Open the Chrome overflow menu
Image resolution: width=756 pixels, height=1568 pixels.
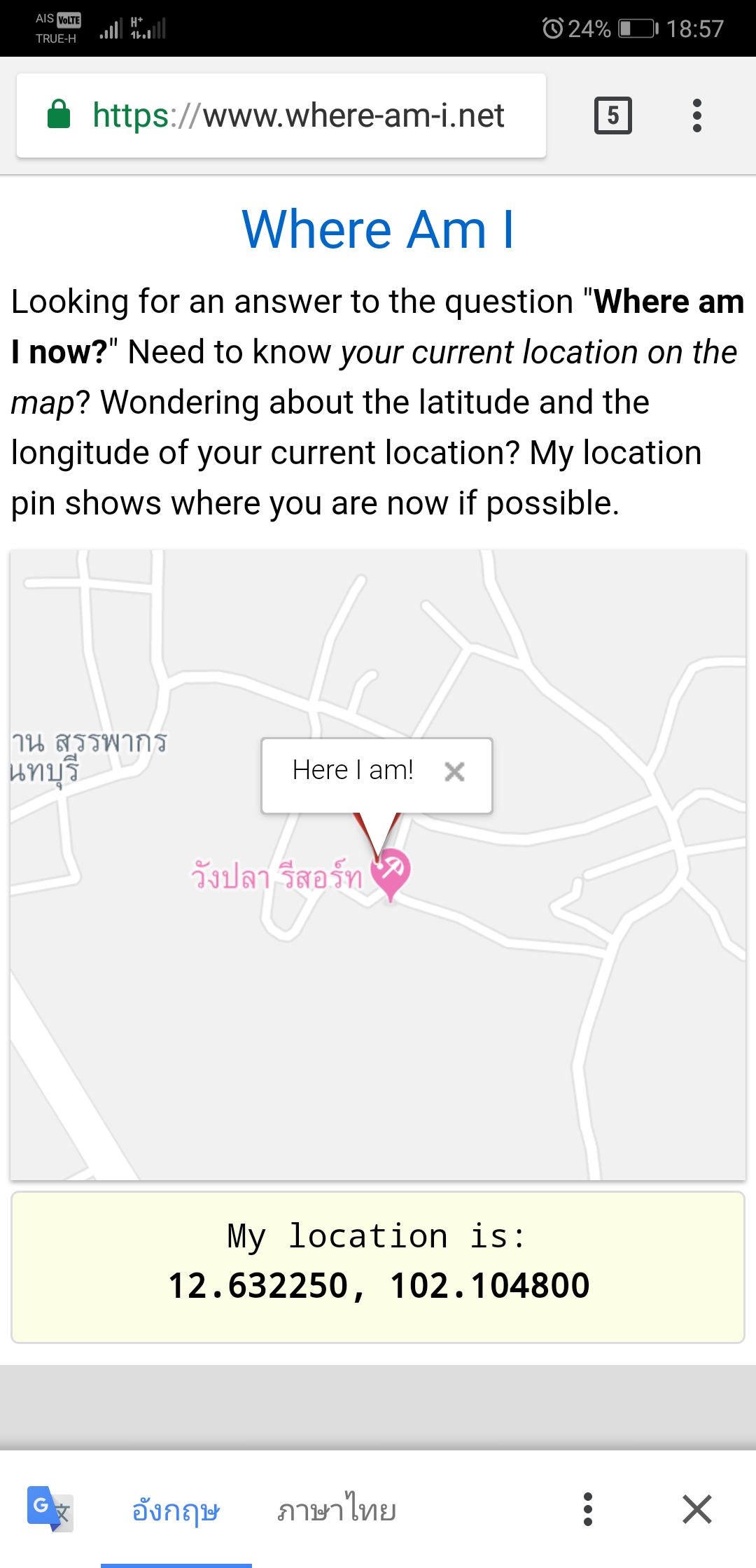pos(696,115)
